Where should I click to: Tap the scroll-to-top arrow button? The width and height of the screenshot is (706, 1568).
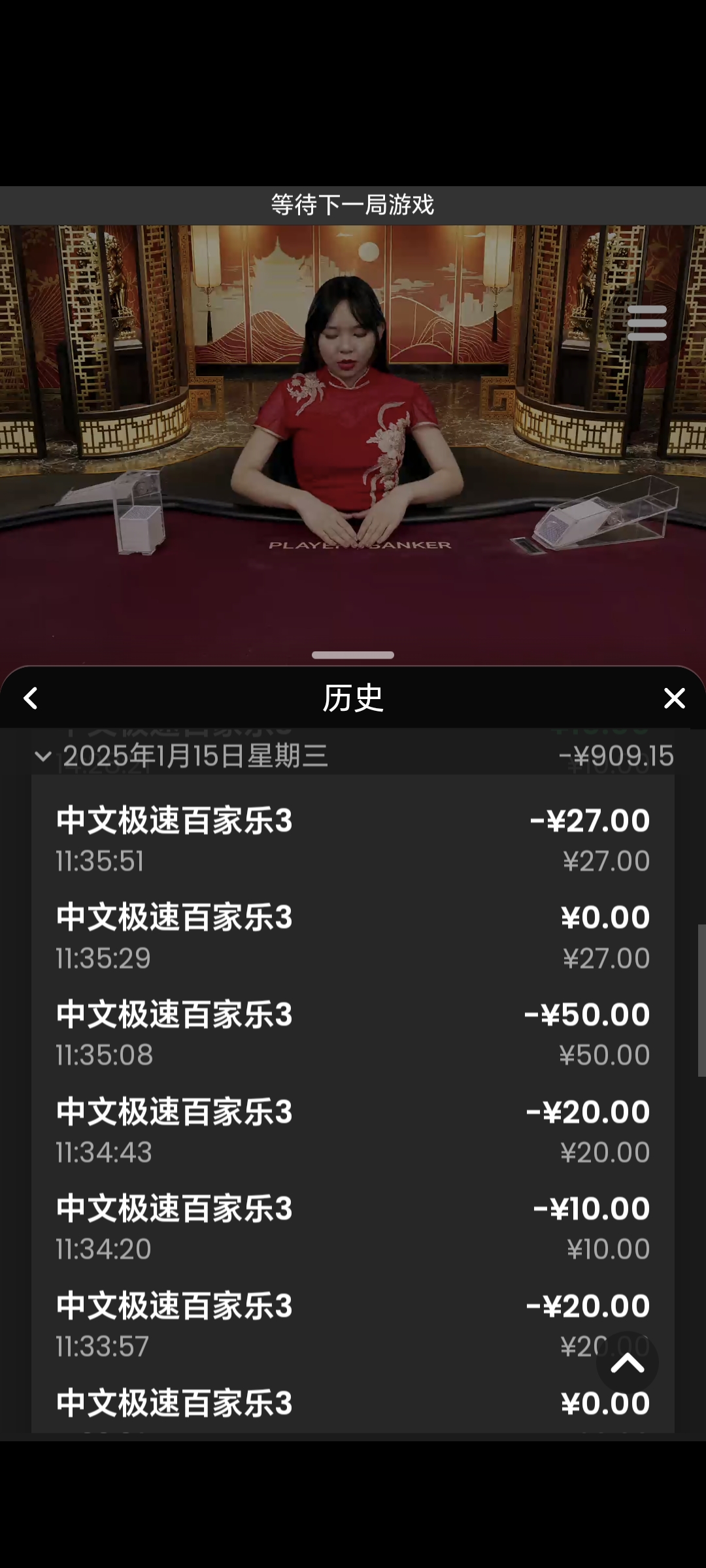pos(628,1360)
